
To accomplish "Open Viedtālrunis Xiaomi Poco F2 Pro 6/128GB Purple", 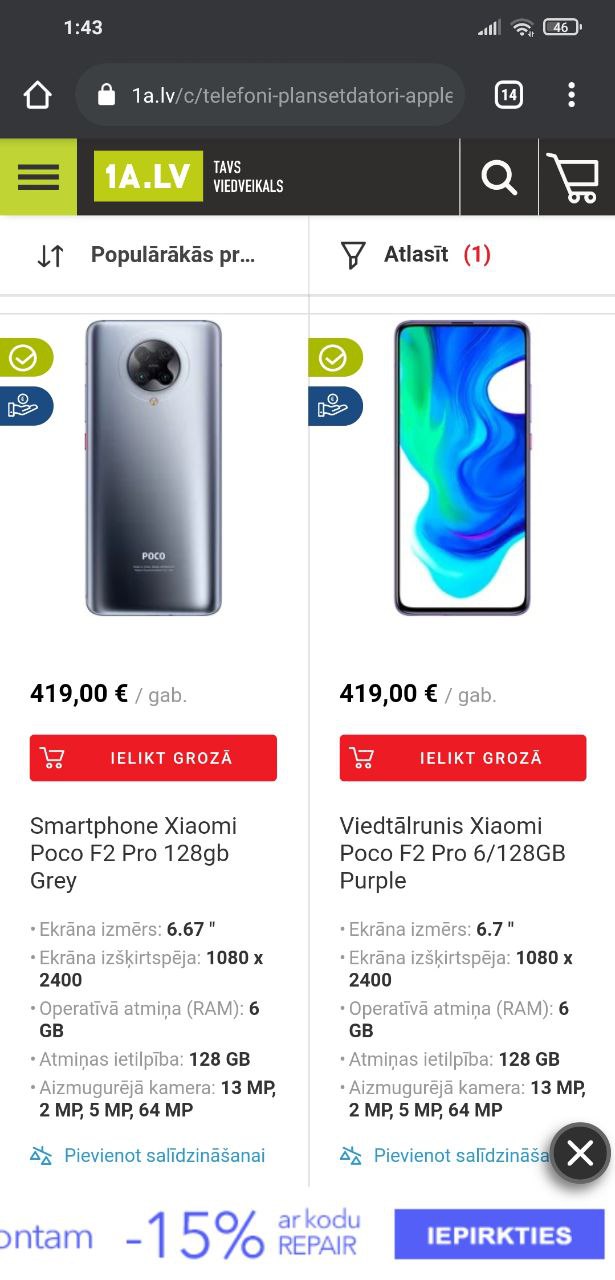I will (x=452, y=853).
